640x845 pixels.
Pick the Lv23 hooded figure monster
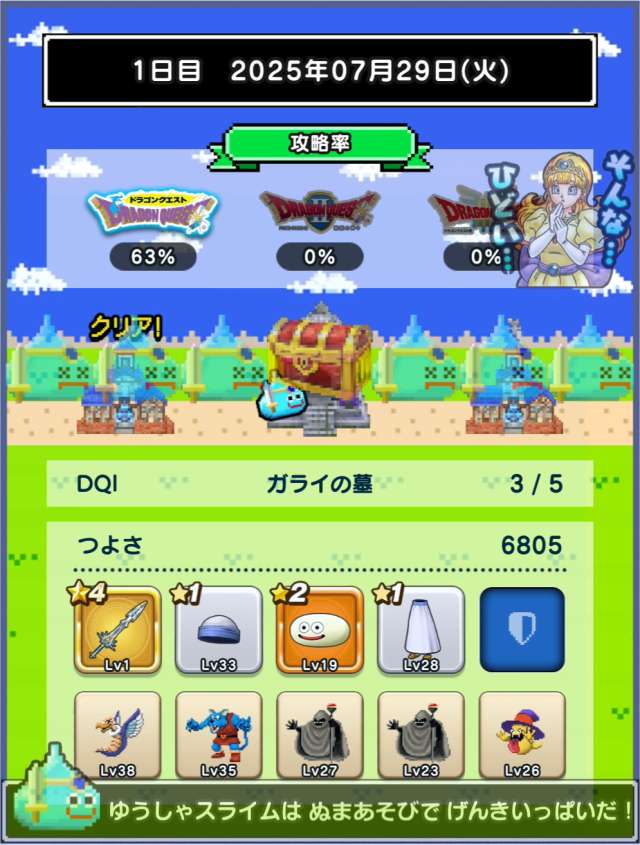coord(421,735)
